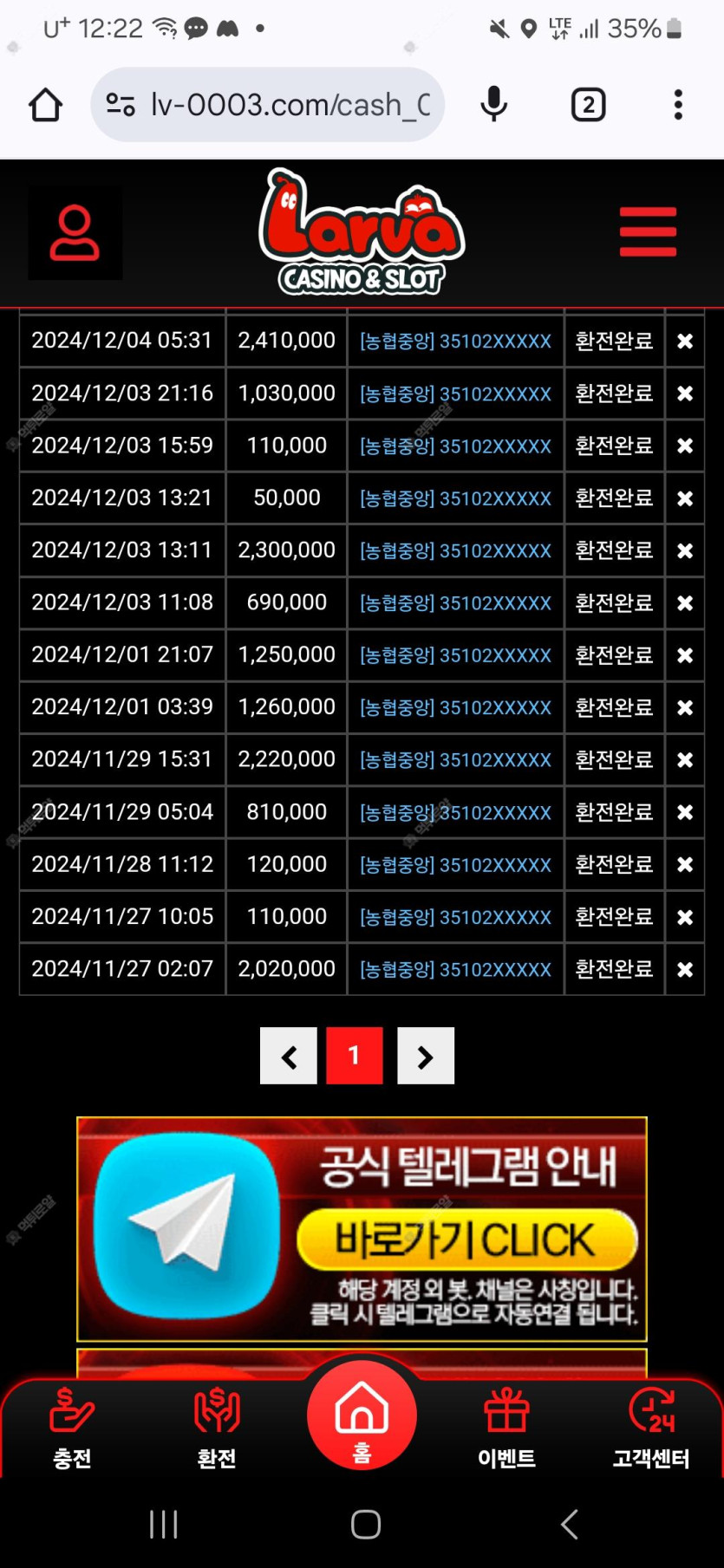
Task: Switch to the 충전 tab
Action: click(x=72, y=1428)
